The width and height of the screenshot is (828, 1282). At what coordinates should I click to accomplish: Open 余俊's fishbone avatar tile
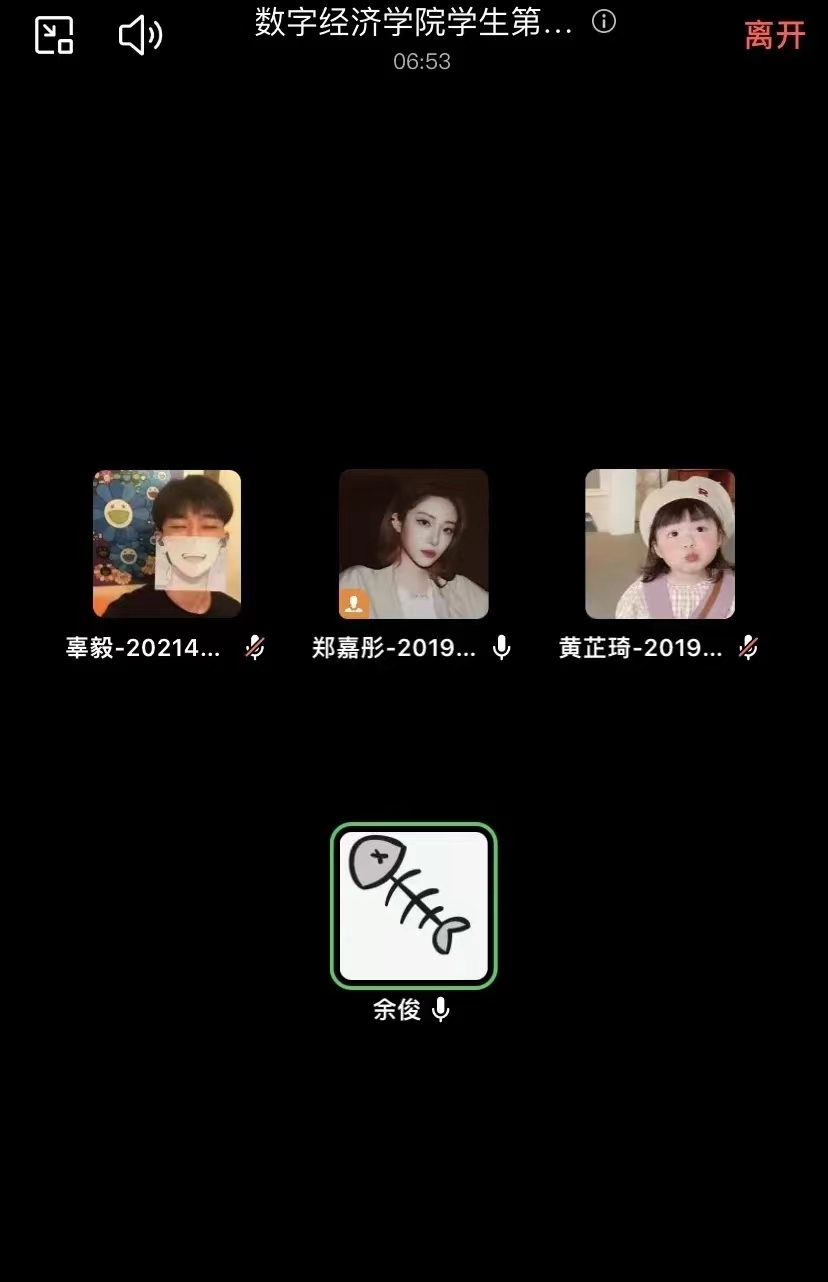413,906
